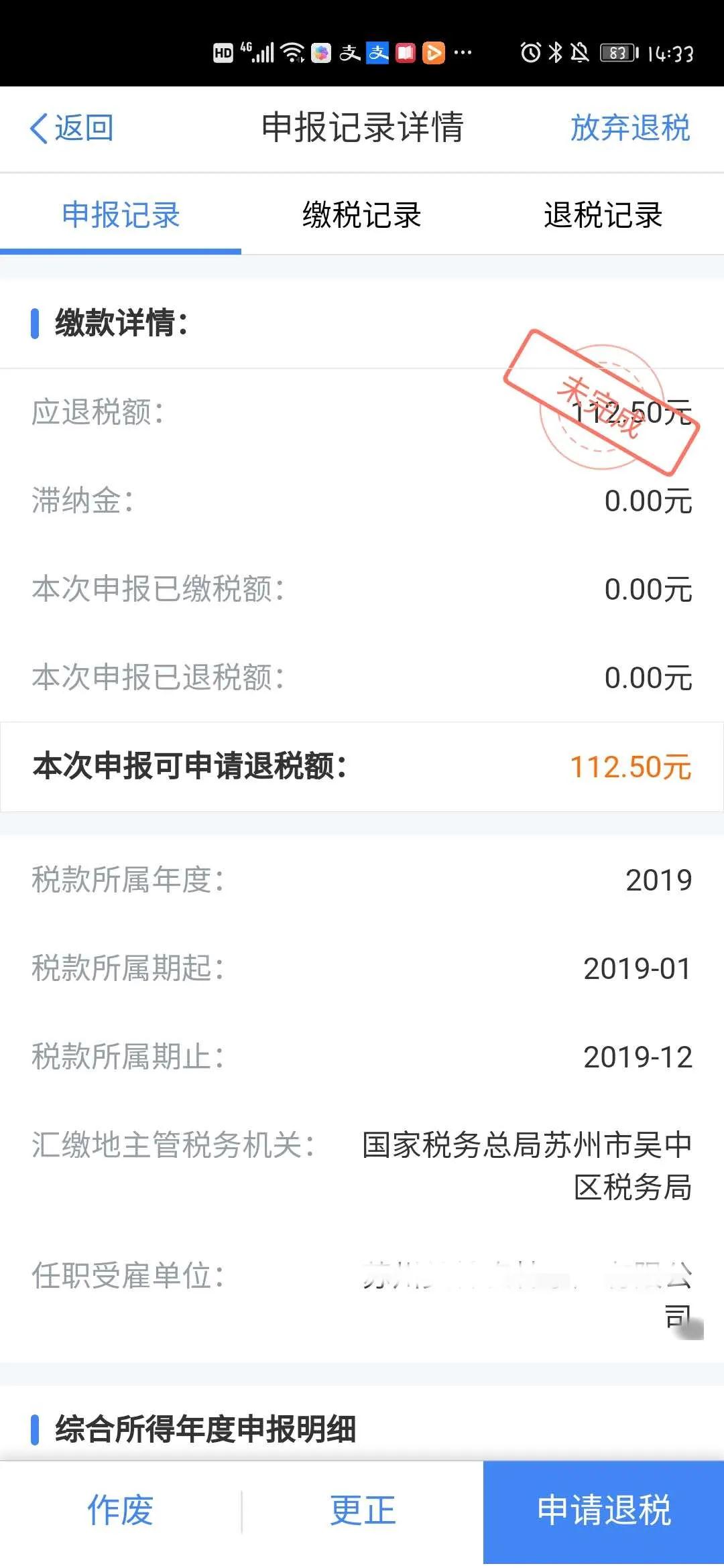Open the 退税记录 tab
The height and width of the screenshot is (1568, 724).
click(602, 215)
